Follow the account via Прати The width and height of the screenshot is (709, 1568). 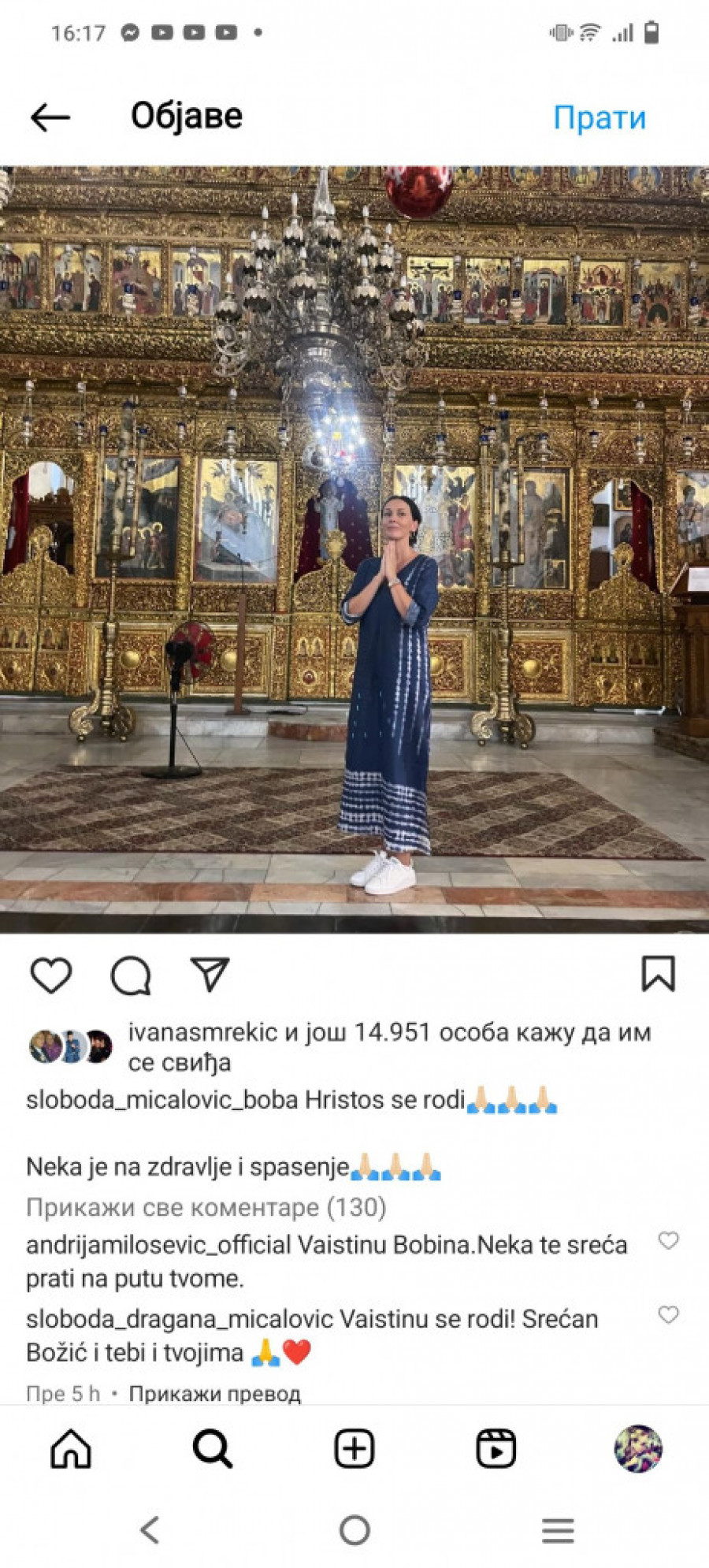tap(599, 117)
